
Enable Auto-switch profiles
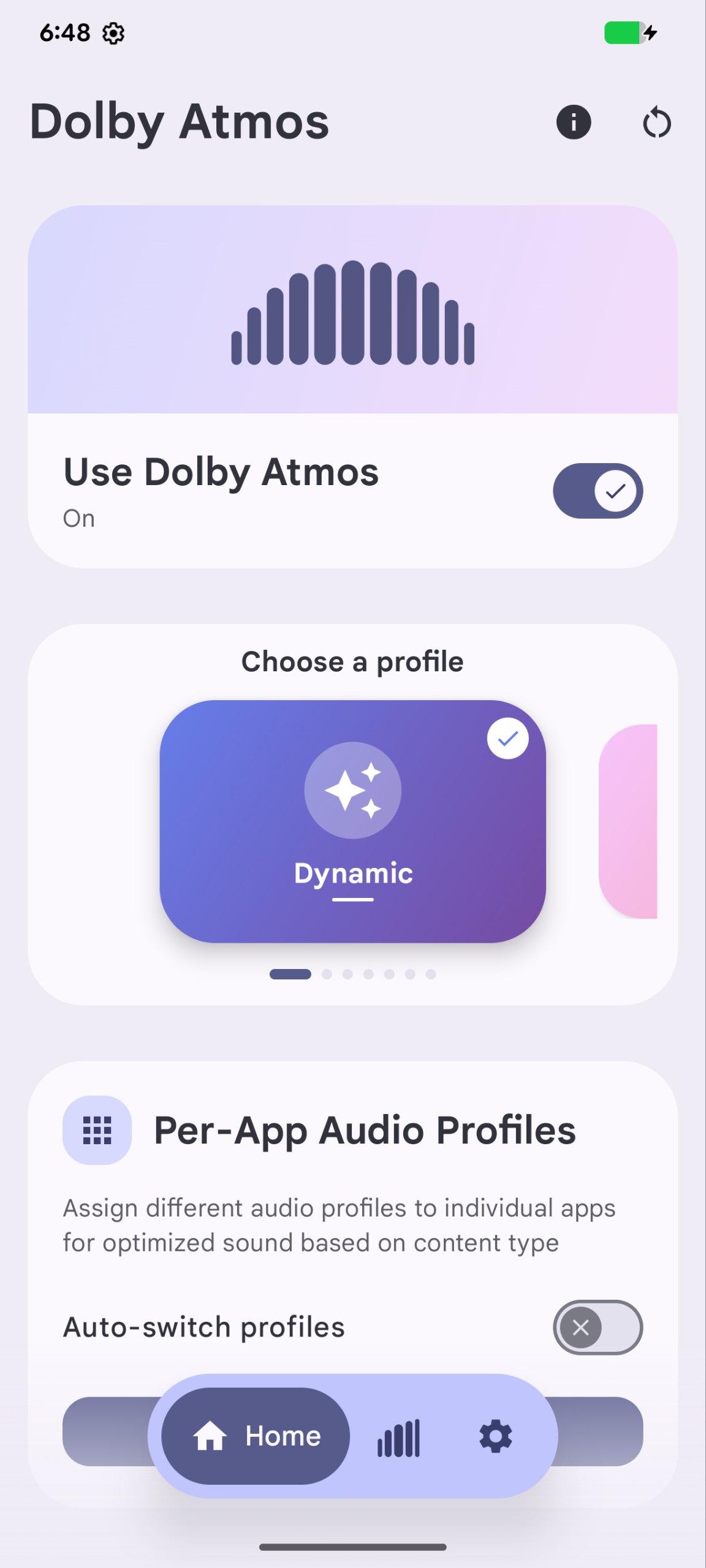[598, 1327]
